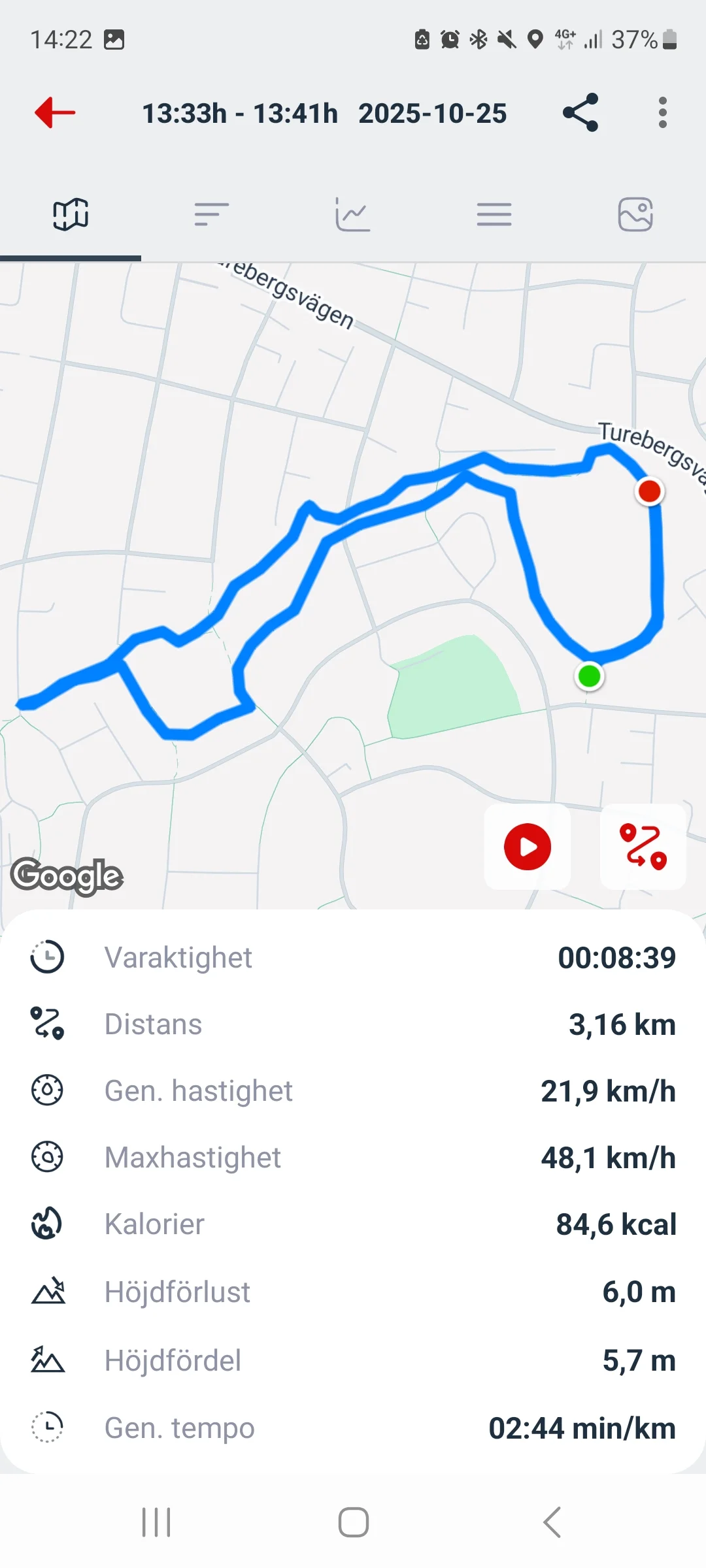Viewport: 706px width, 1568px height.
Task: Share this recorded track
Action: tap(580, 112)
